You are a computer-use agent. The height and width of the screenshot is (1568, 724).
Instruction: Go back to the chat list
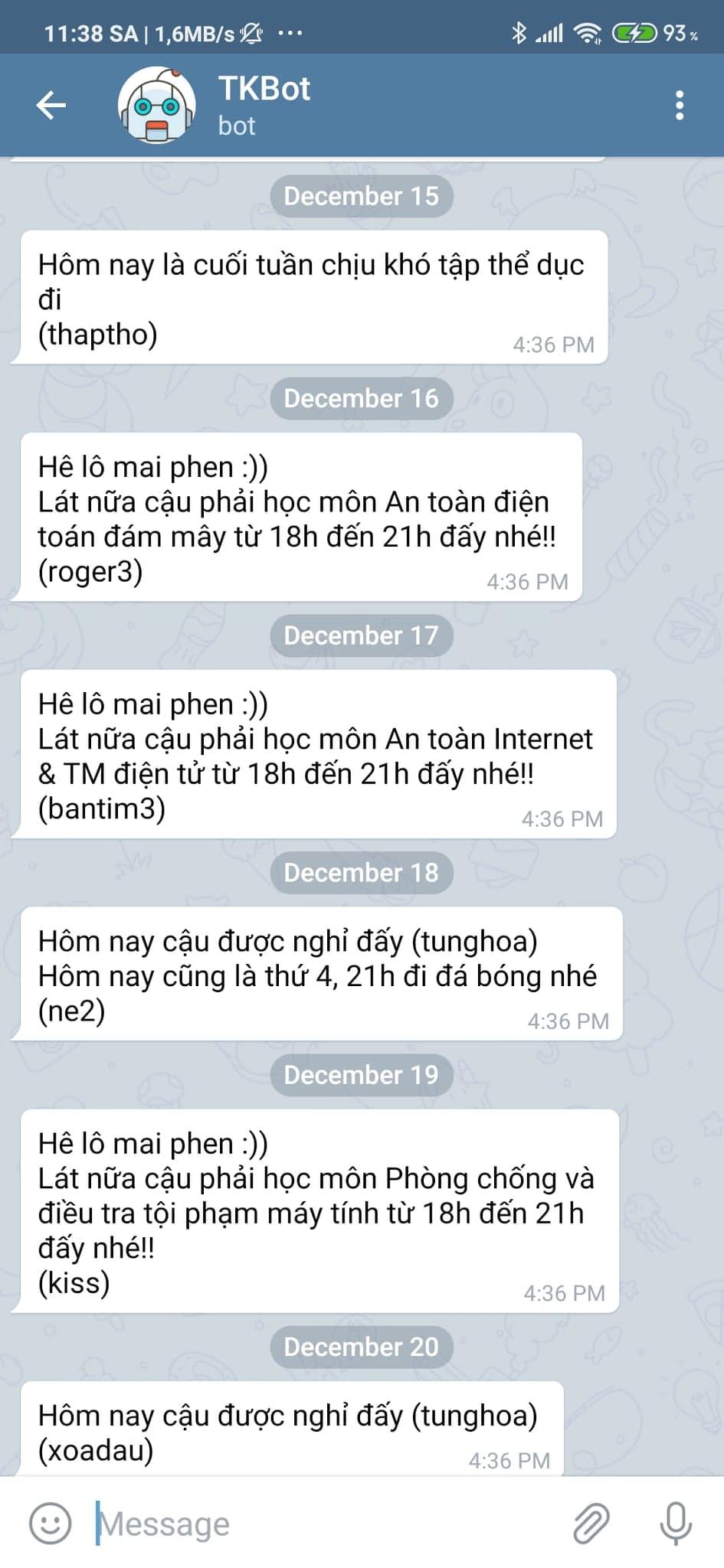51,106
